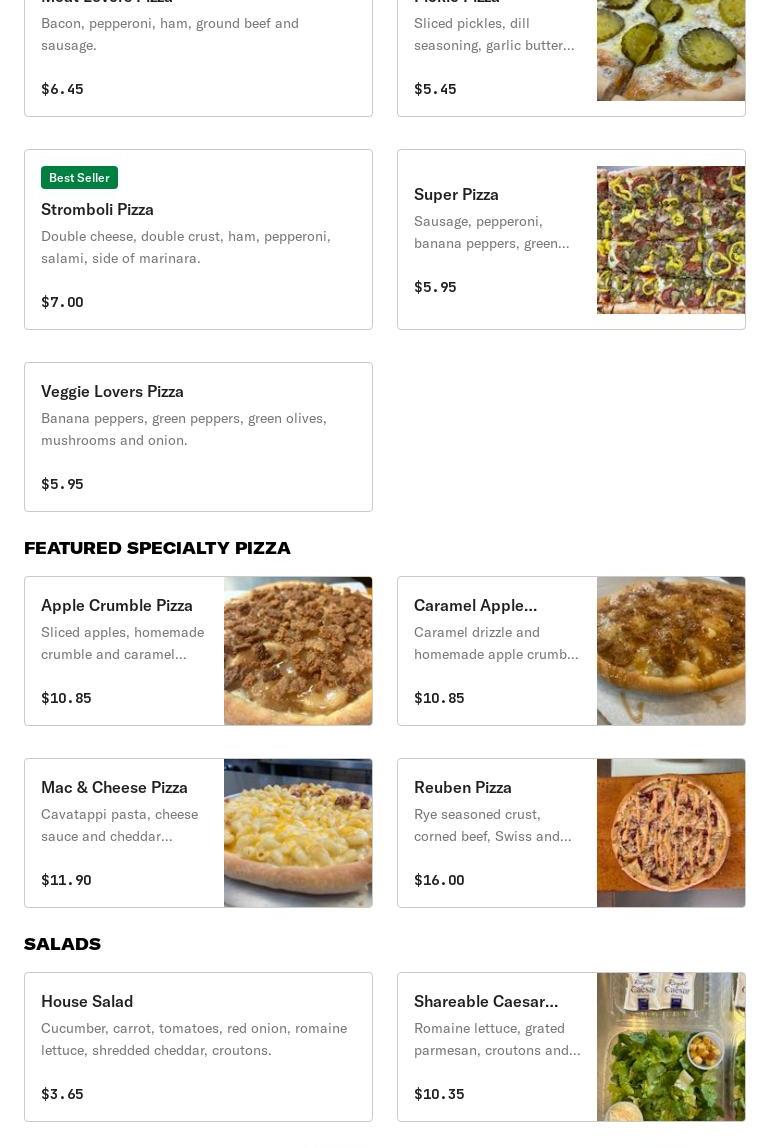Select the House Salad card
The image size is (770, 1148).
(x=198, y=1047)
